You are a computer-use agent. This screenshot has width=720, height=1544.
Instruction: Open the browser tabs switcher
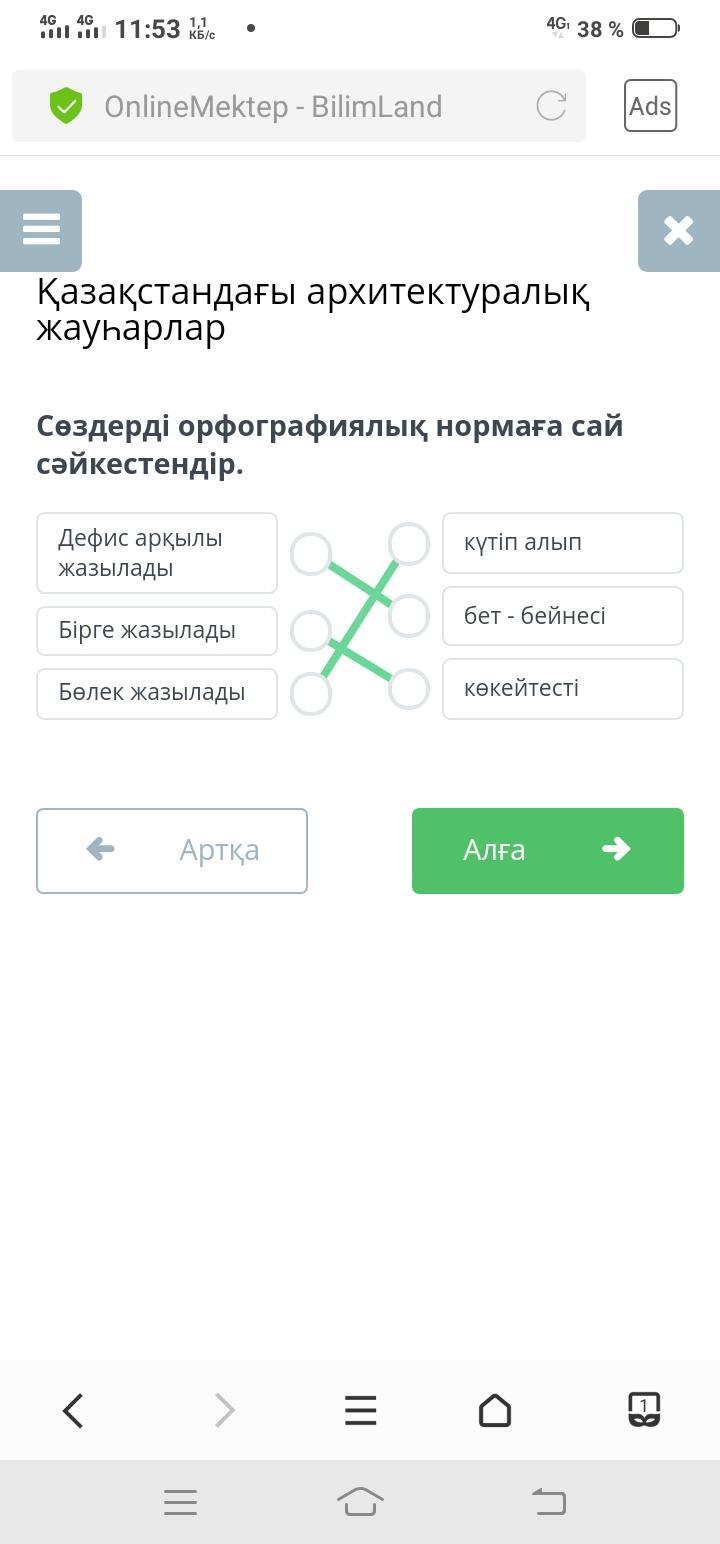[x=644, y=1410]
